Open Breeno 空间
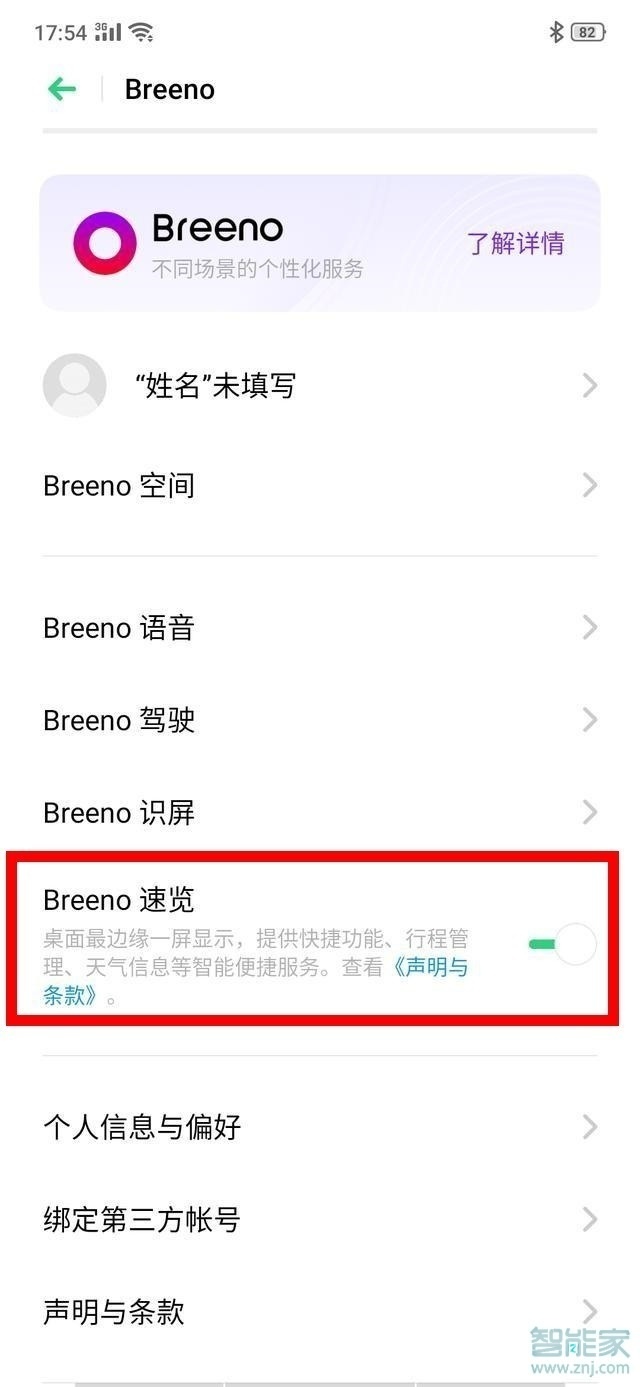This screenshot has height=1387, width=640. 320,486
